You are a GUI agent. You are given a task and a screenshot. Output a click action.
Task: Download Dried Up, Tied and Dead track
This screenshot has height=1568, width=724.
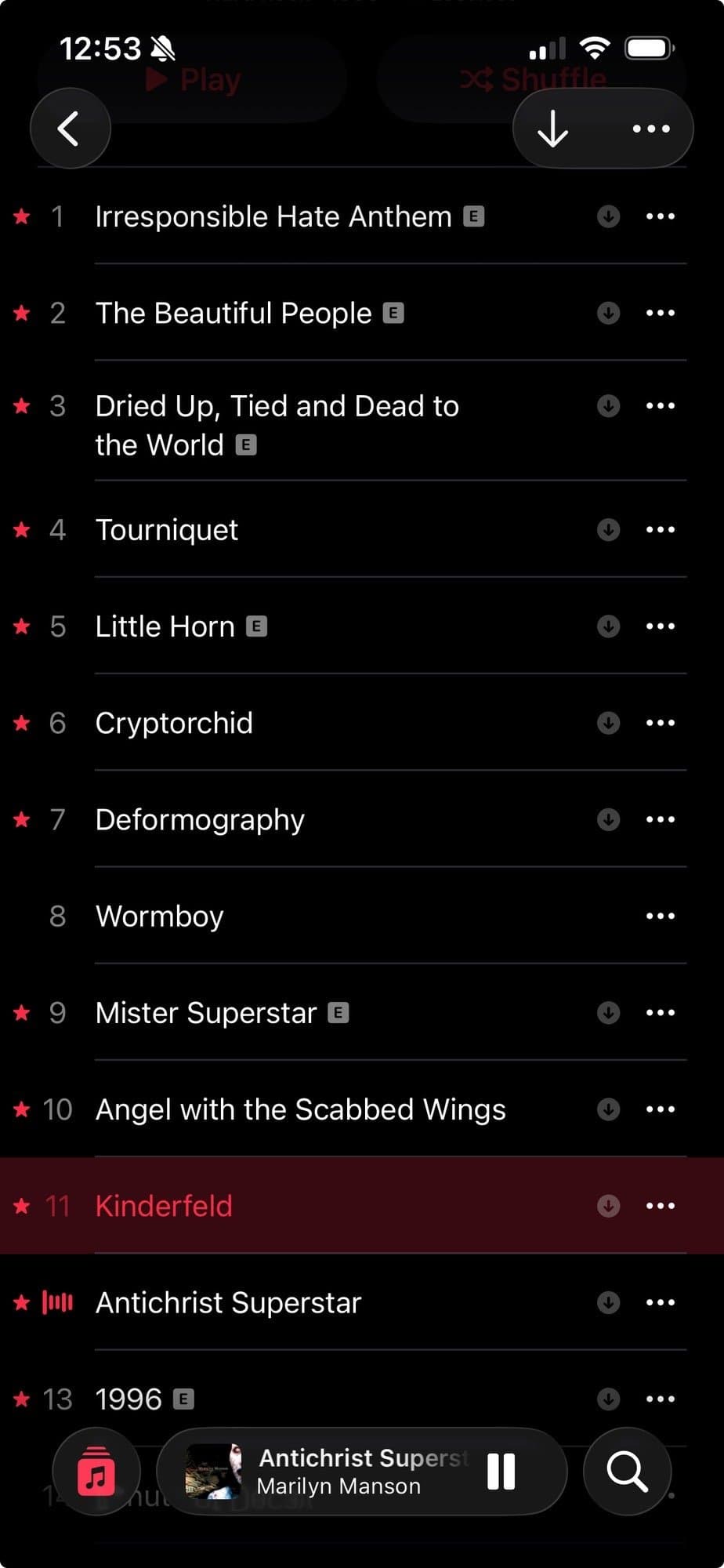(608, 406)
